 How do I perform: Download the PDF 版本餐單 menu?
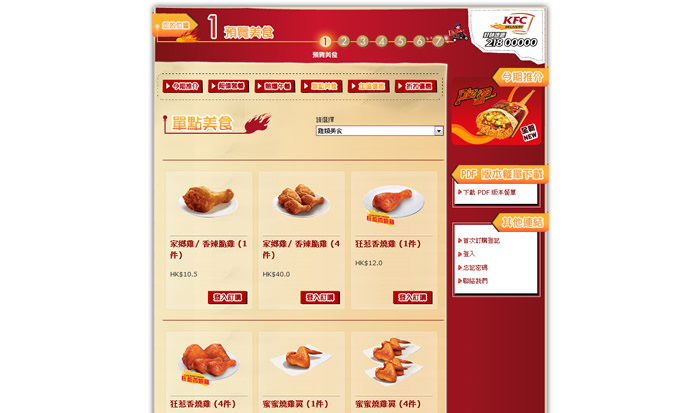click(x=489, y=192)
